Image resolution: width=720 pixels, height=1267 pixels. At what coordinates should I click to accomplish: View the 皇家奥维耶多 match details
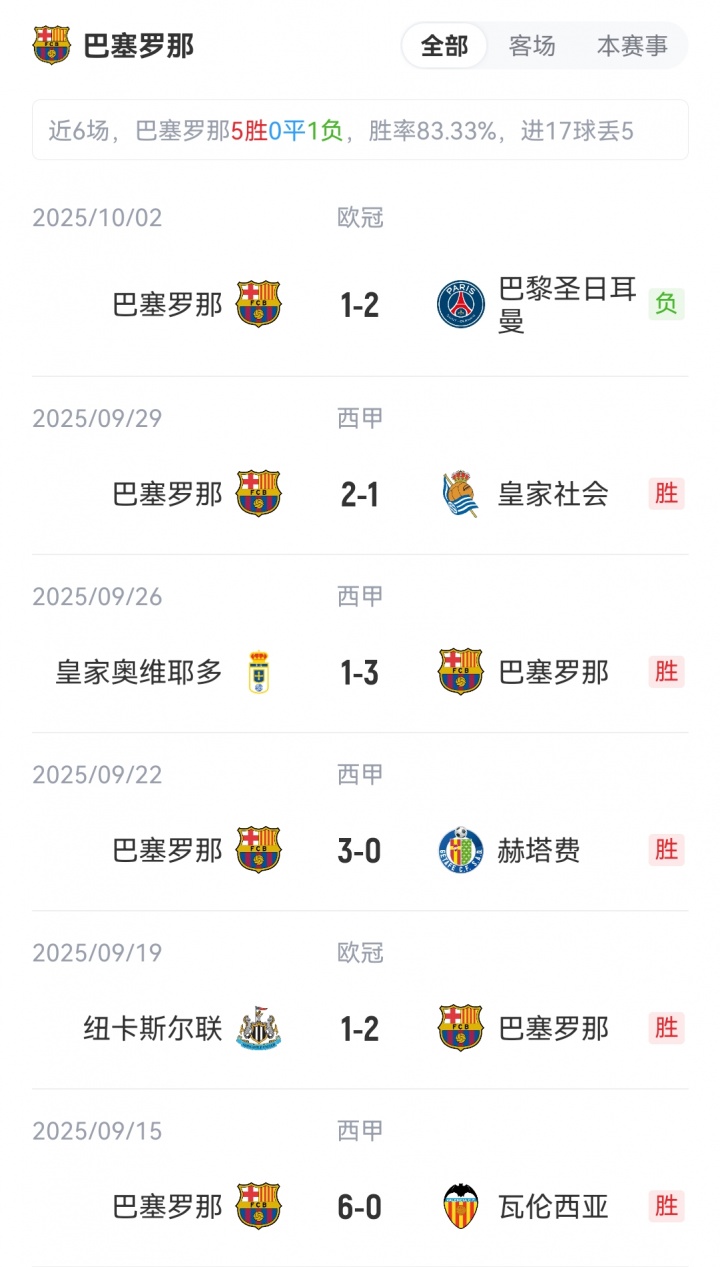(360, 672)
